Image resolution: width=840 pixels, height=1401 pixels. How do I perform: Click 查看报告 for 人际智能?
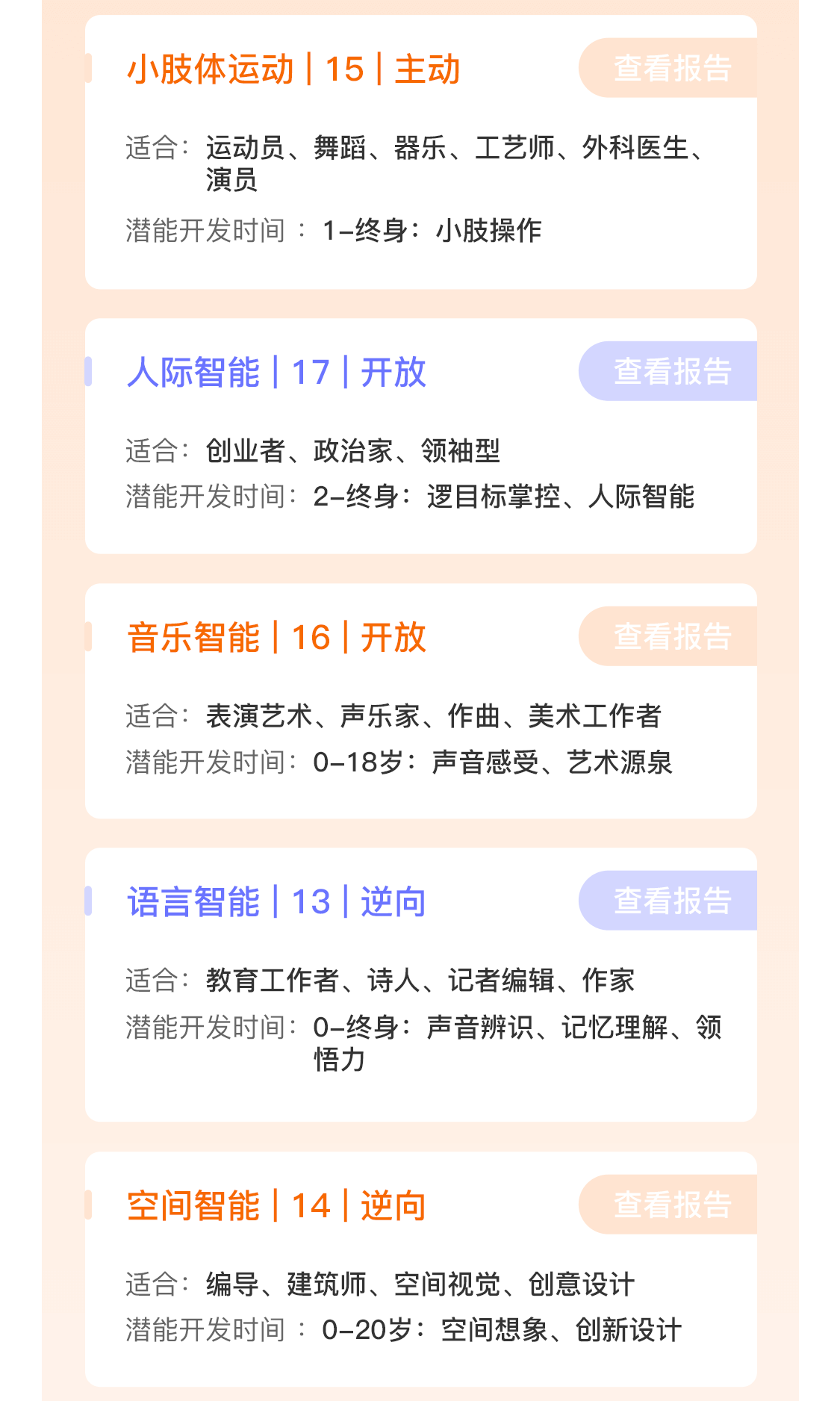[670, 372]
